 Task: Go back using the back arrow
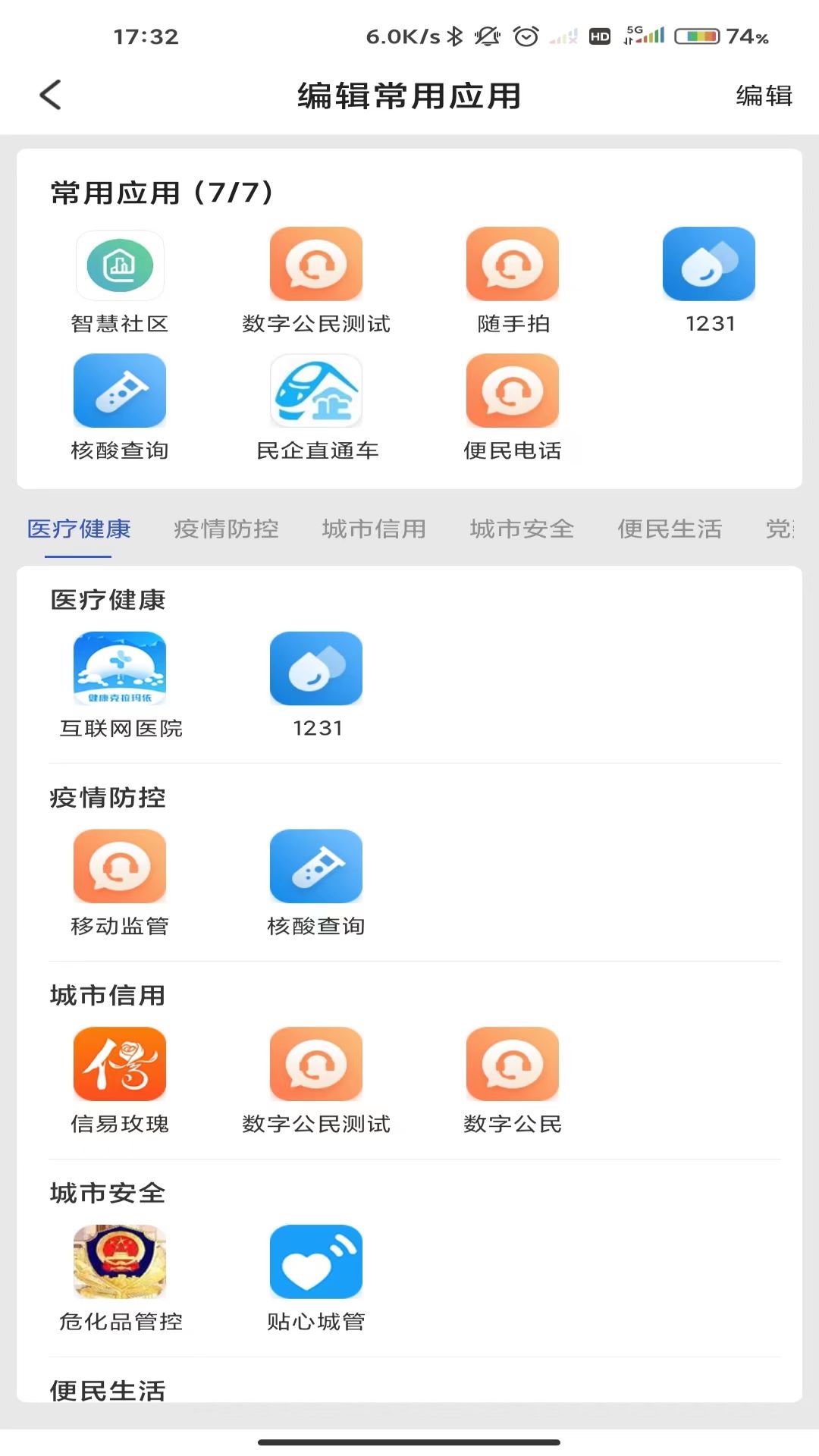coord(49,95)
